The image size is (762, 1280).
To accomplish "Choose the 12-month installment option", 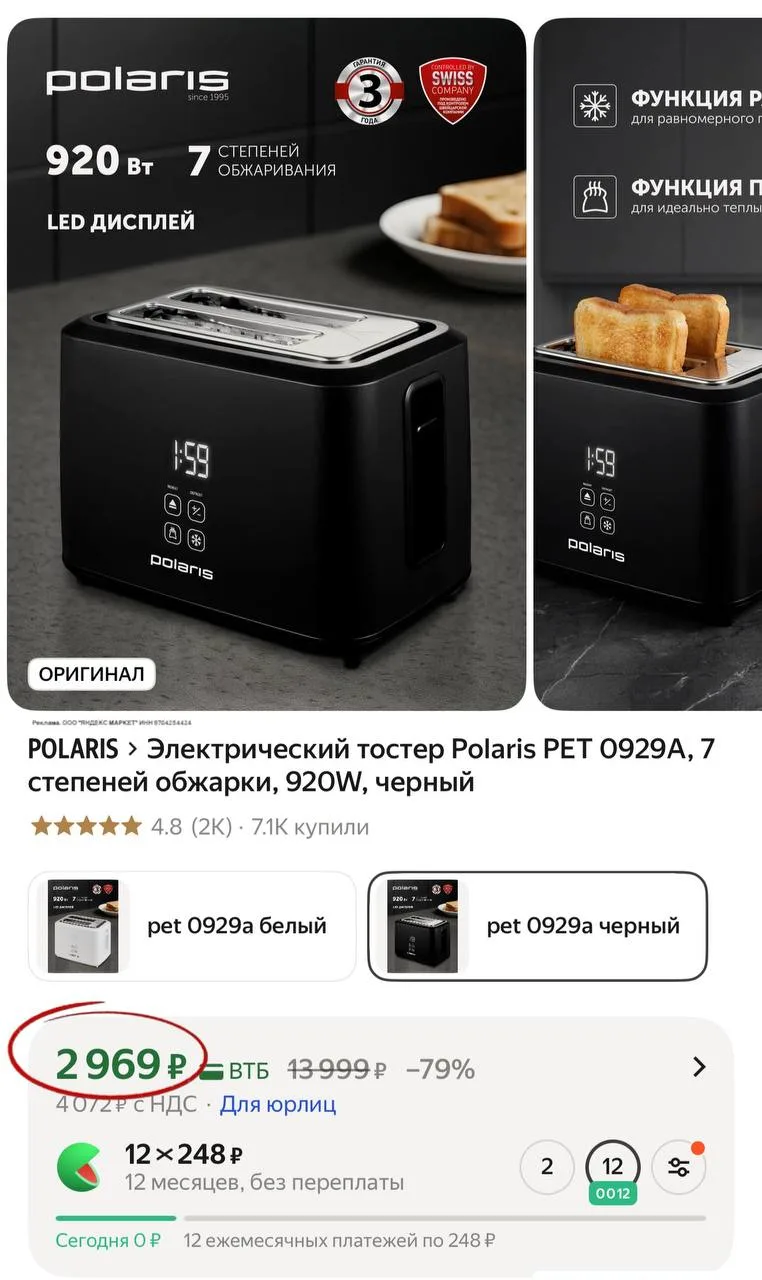I will pyautogui.click(x=613, y=1167).
